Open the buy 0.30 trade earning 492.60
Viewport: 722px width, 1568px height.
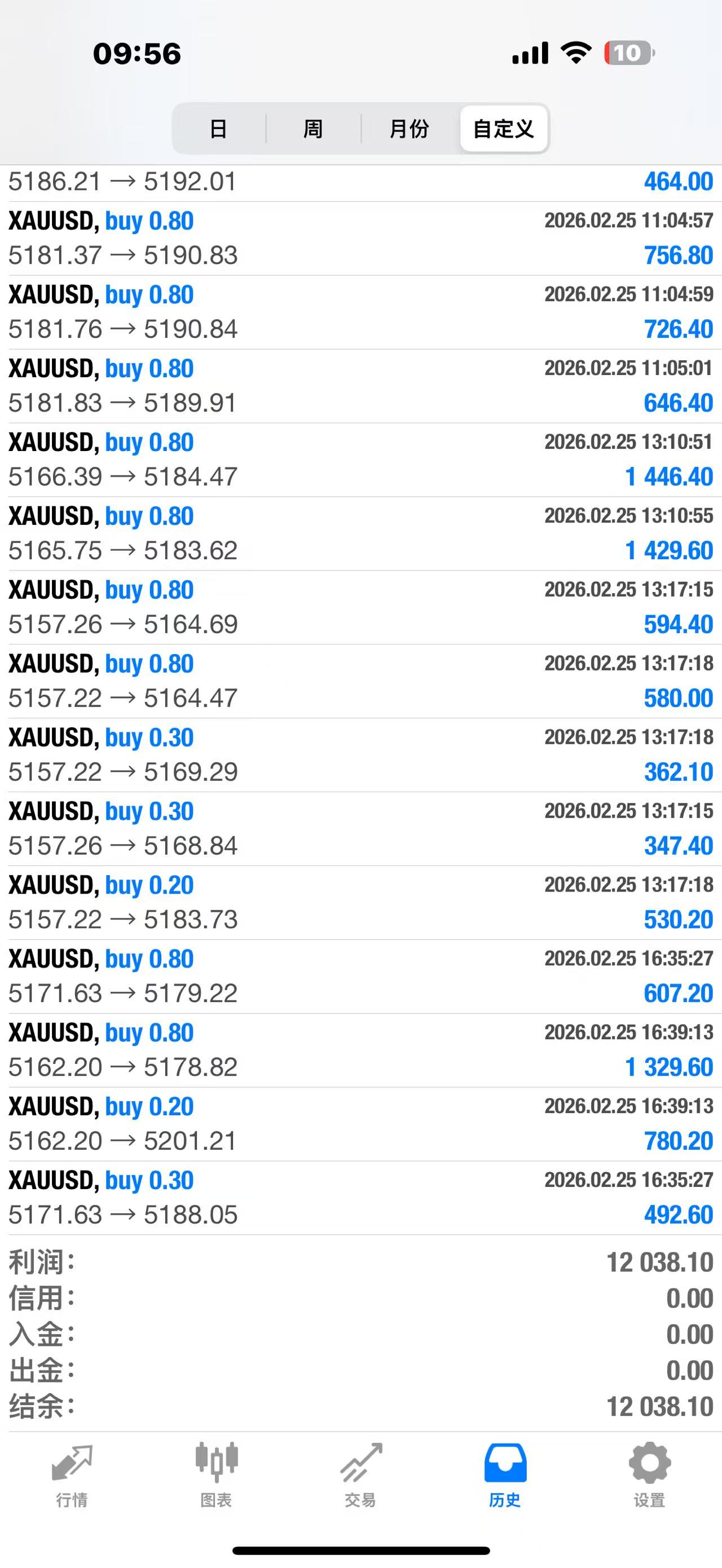[360, 1198]
